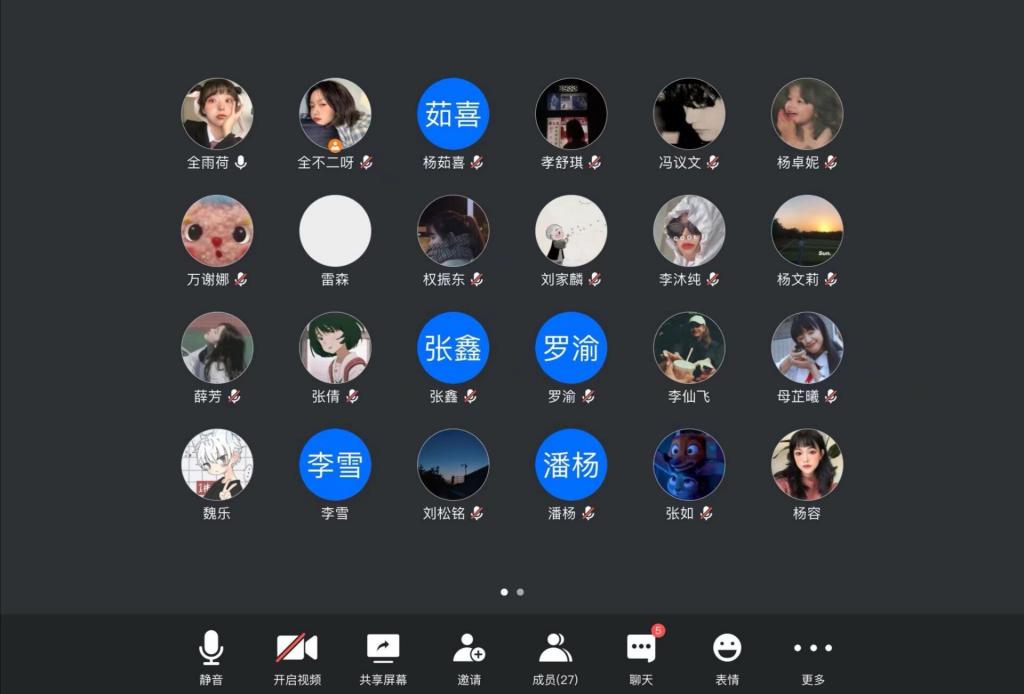Tap 冯议文's participant avatar

click(x=689, y=114)
